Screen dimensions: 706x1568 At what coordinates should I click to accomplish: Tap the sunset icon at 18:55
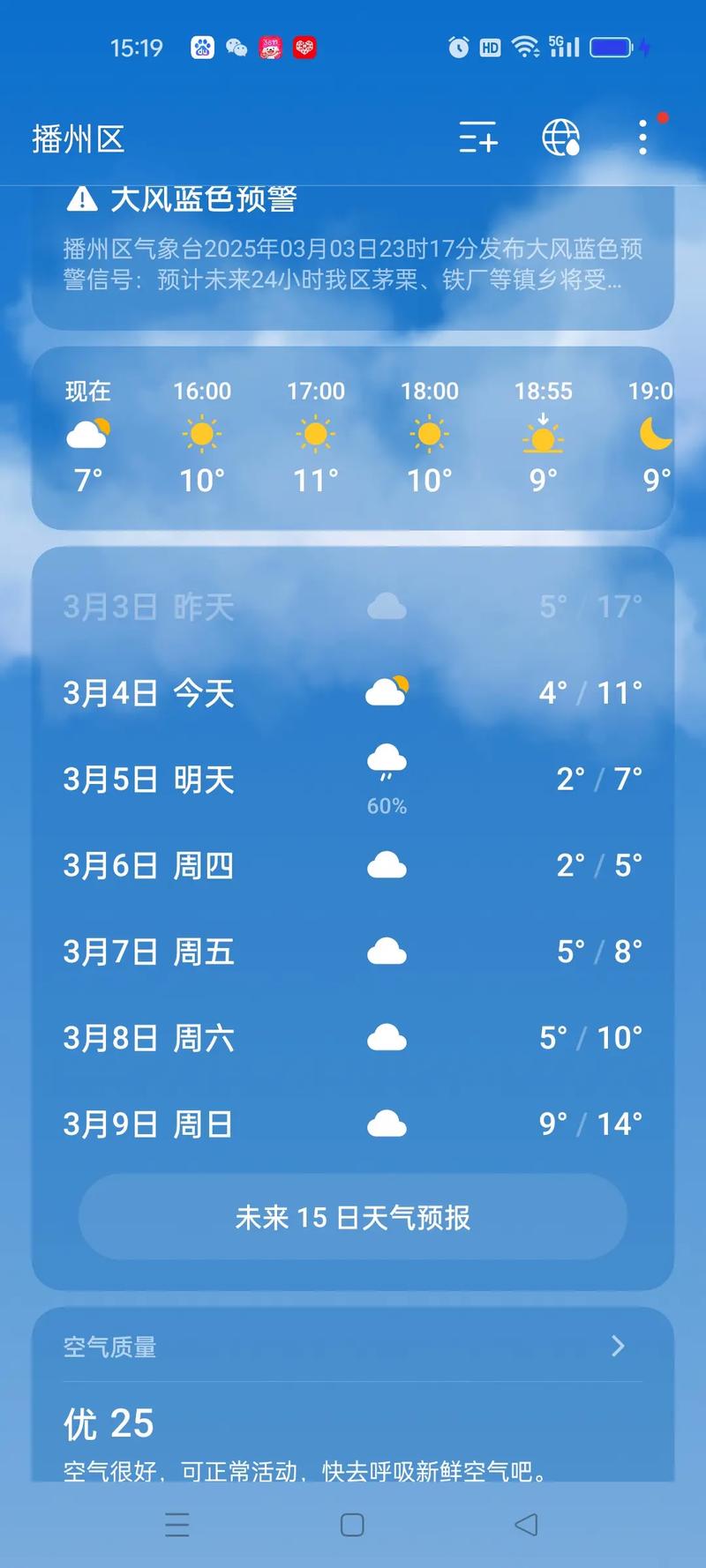click(543, 436)
